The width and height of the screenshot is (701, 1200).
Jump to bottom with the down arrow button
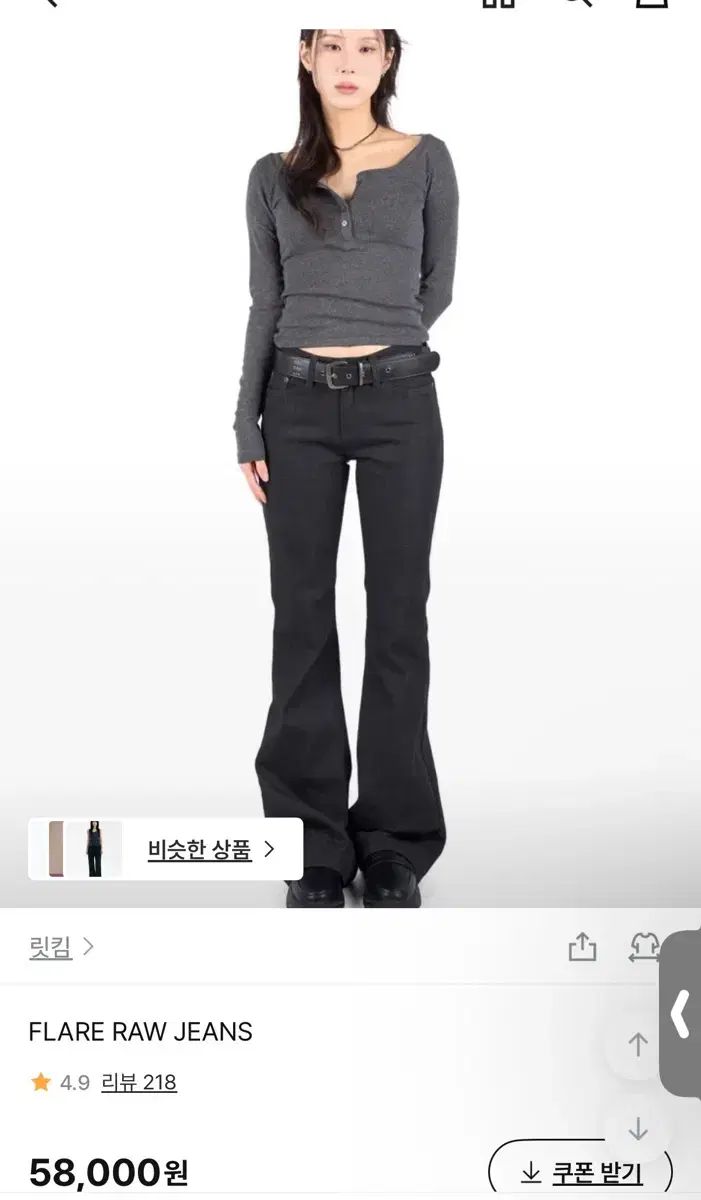click(x=638, y=1129)
